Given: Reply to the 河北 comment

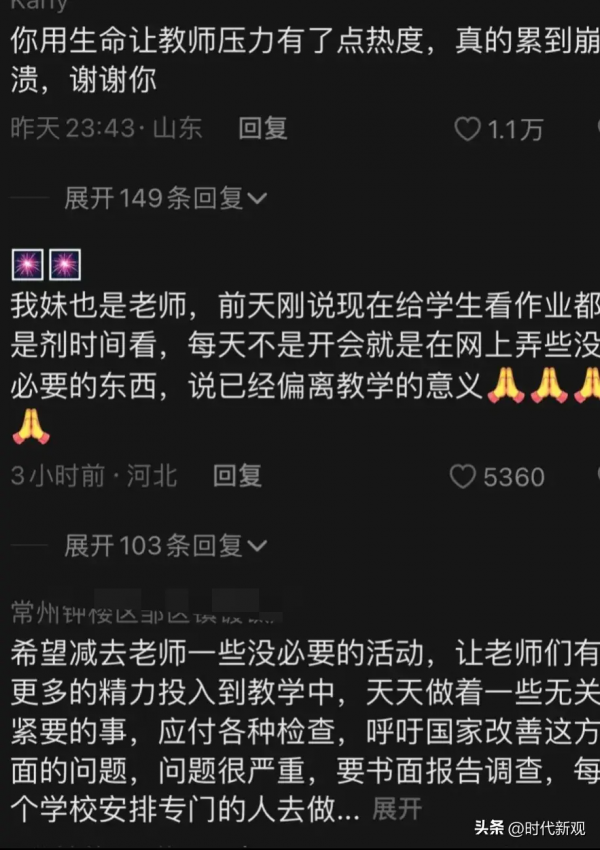Looking at the screenshot, I should click(238, 475).
